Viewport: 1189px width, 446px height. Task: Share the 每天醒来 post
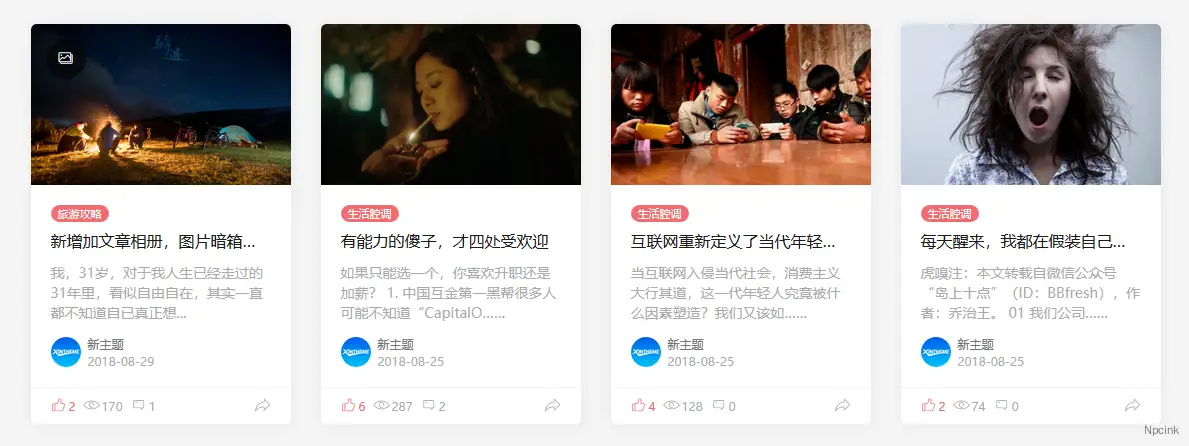point(1133,406)
